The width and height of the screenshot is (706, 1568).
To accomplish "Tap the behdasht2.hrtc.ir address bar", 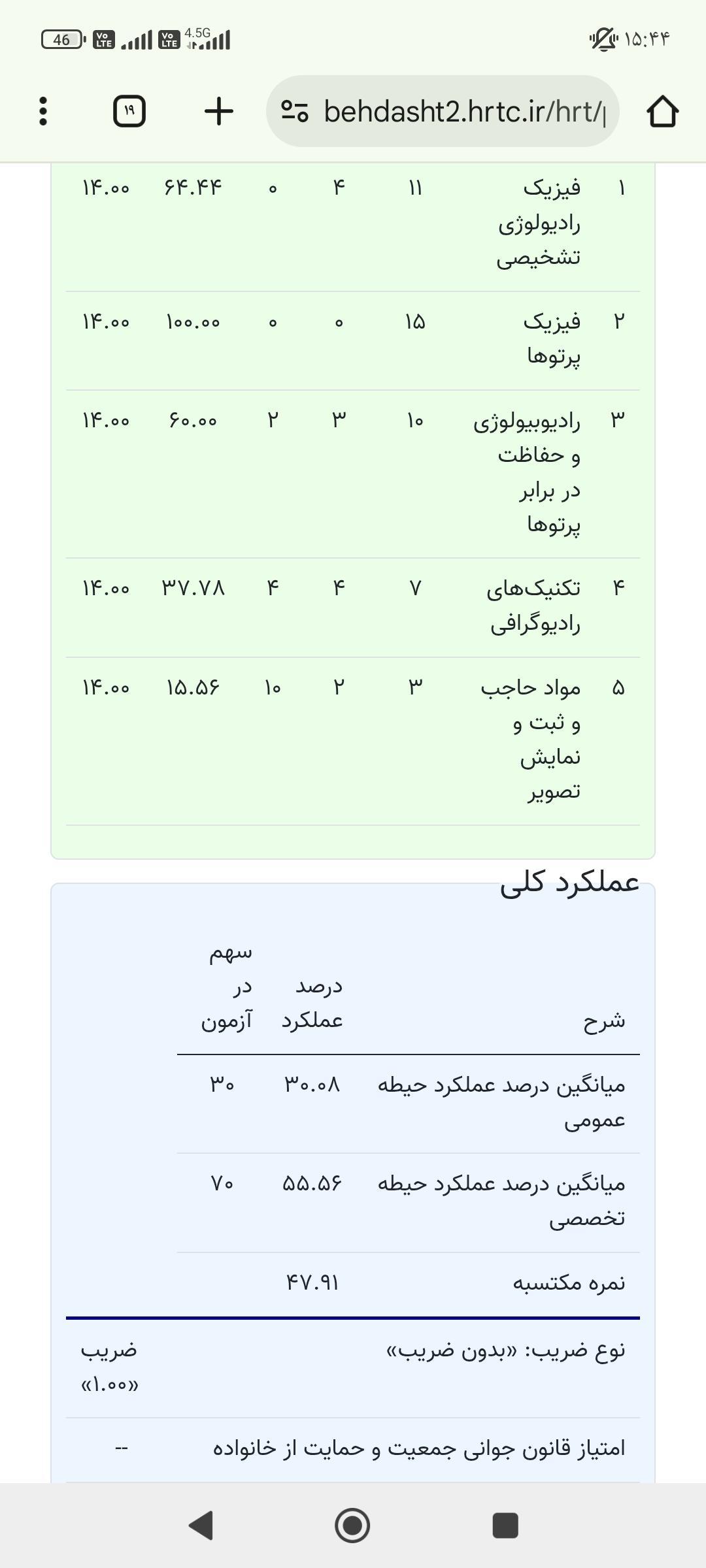I will (464, 112).
